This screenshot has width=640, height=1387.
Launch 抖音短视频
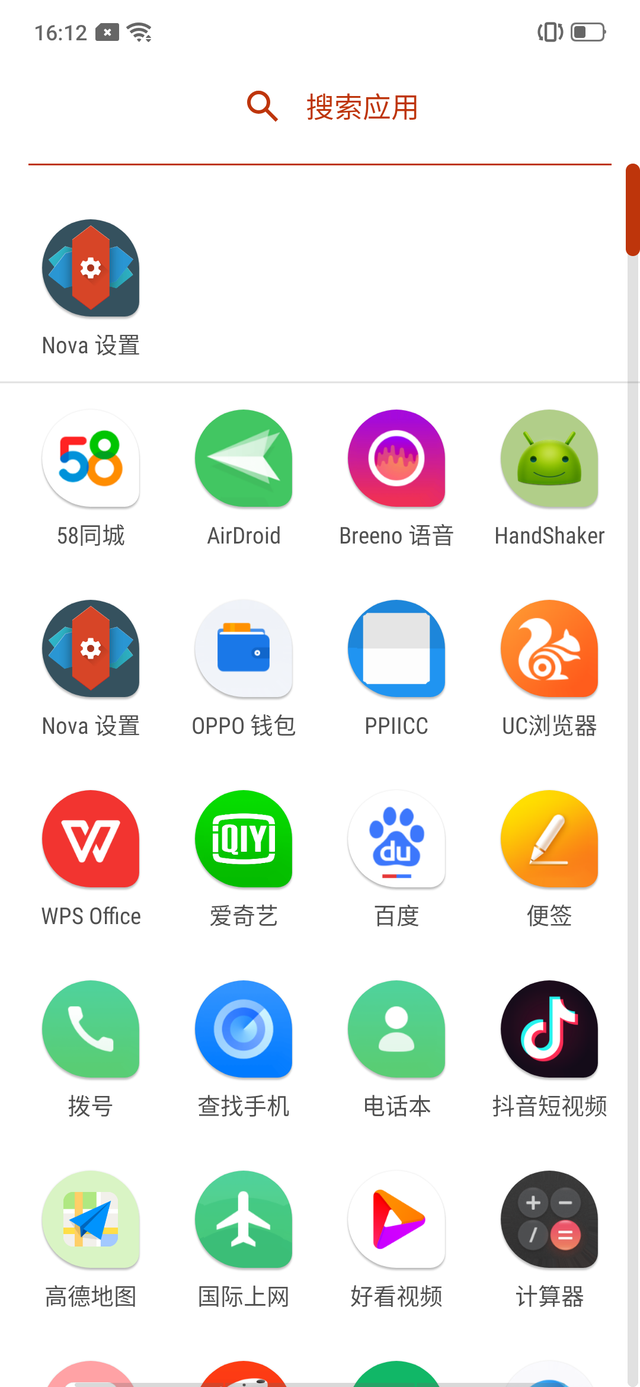click(x=549, y=1029)
